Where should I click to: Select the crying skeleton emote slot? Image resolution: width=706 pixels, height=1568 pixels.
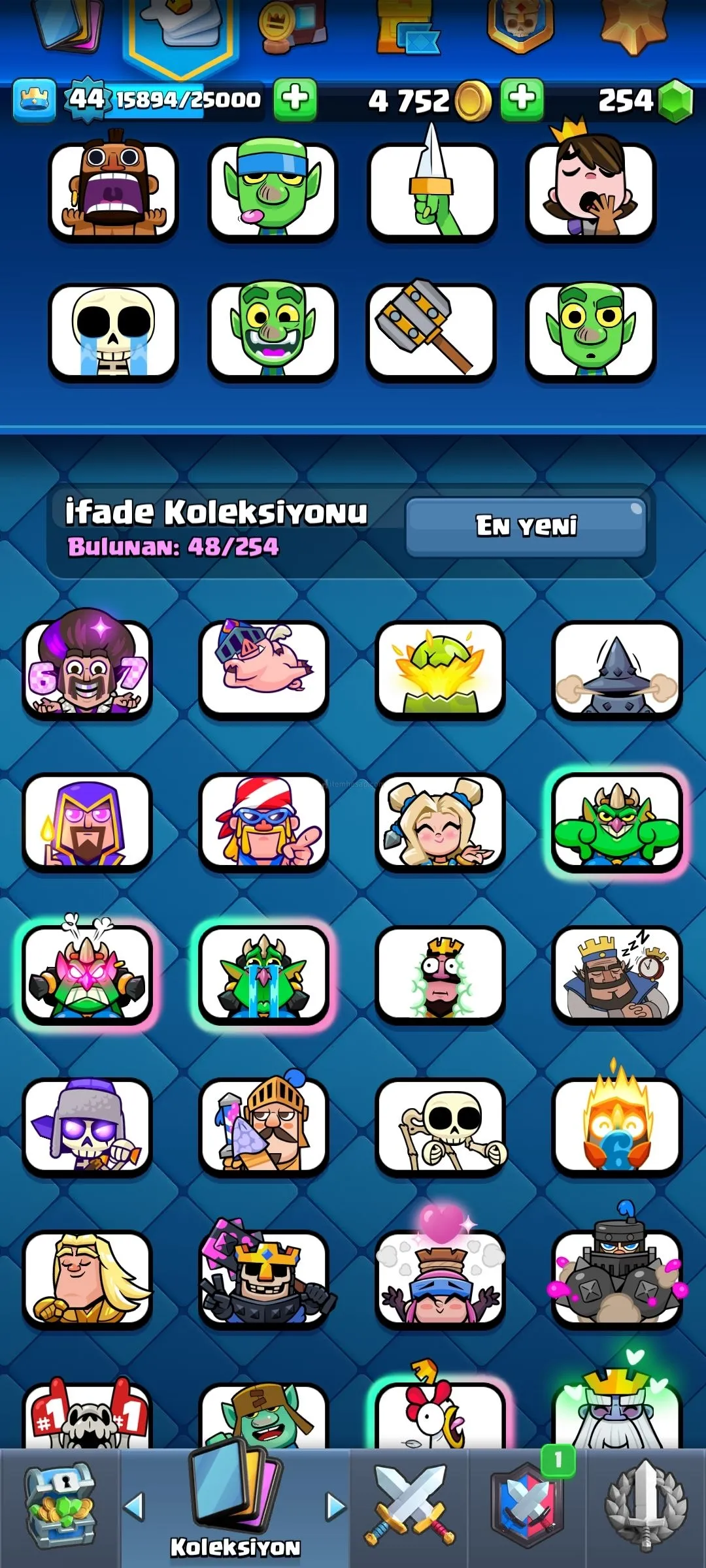(113, 332)
